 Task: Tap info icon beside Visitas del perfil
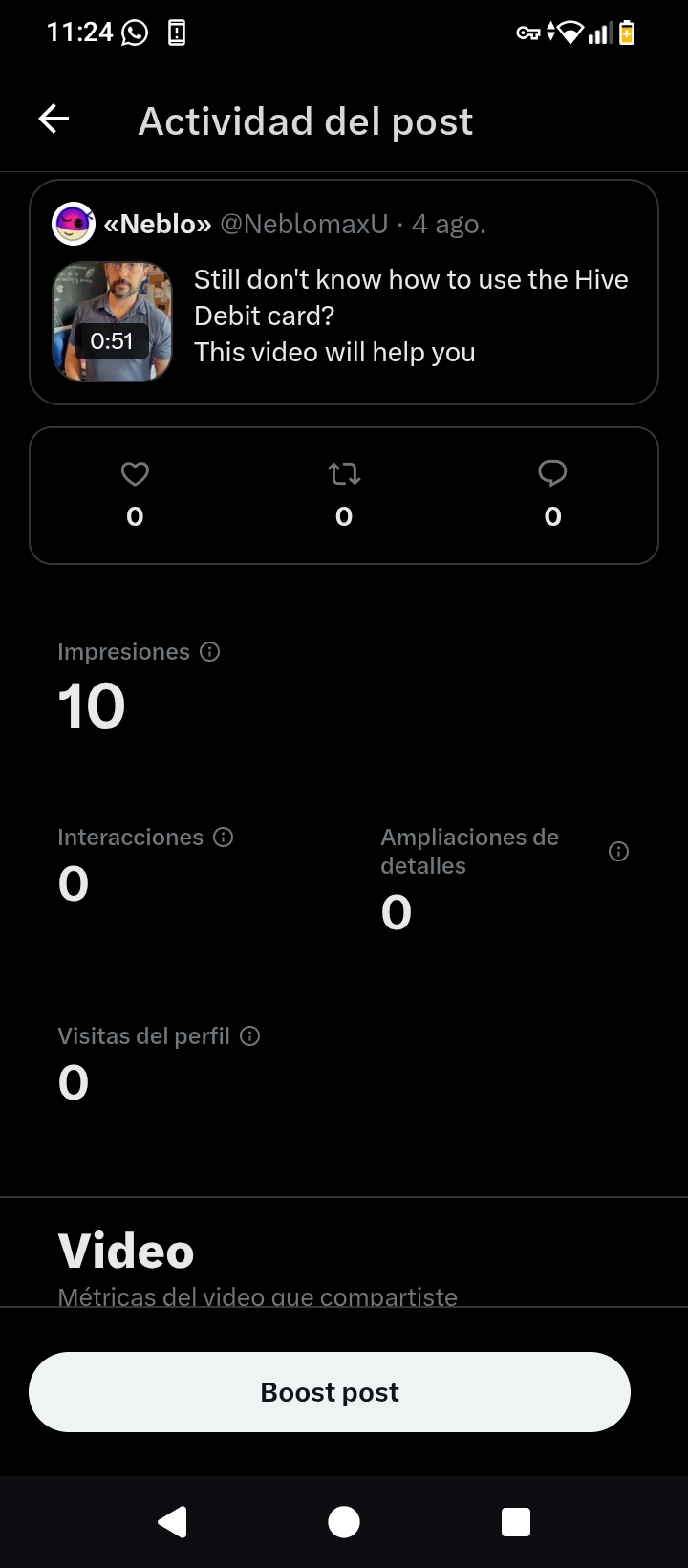click(x=250, y=1036)
